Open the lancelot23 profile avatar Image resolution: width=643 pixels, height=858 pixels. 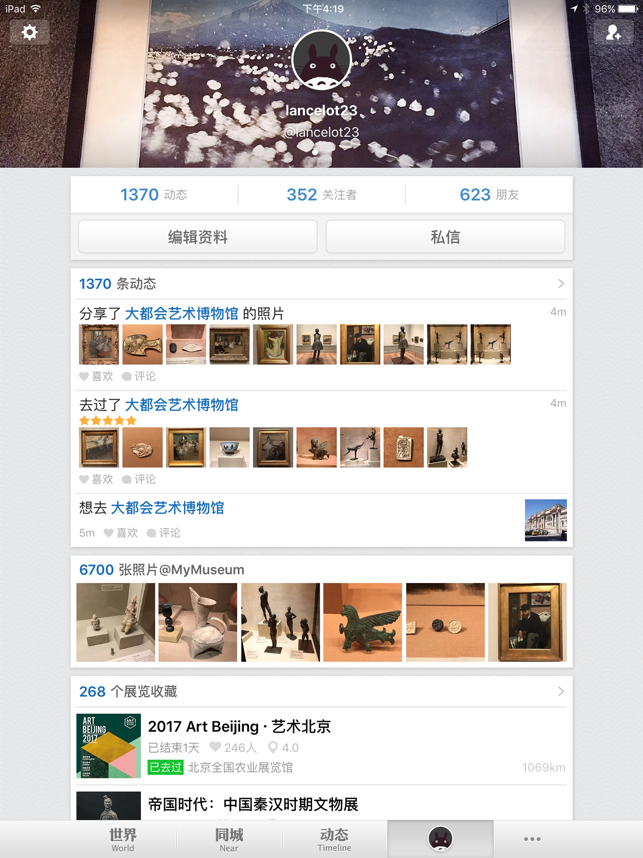pyautogui.click(x=321, y=61)
